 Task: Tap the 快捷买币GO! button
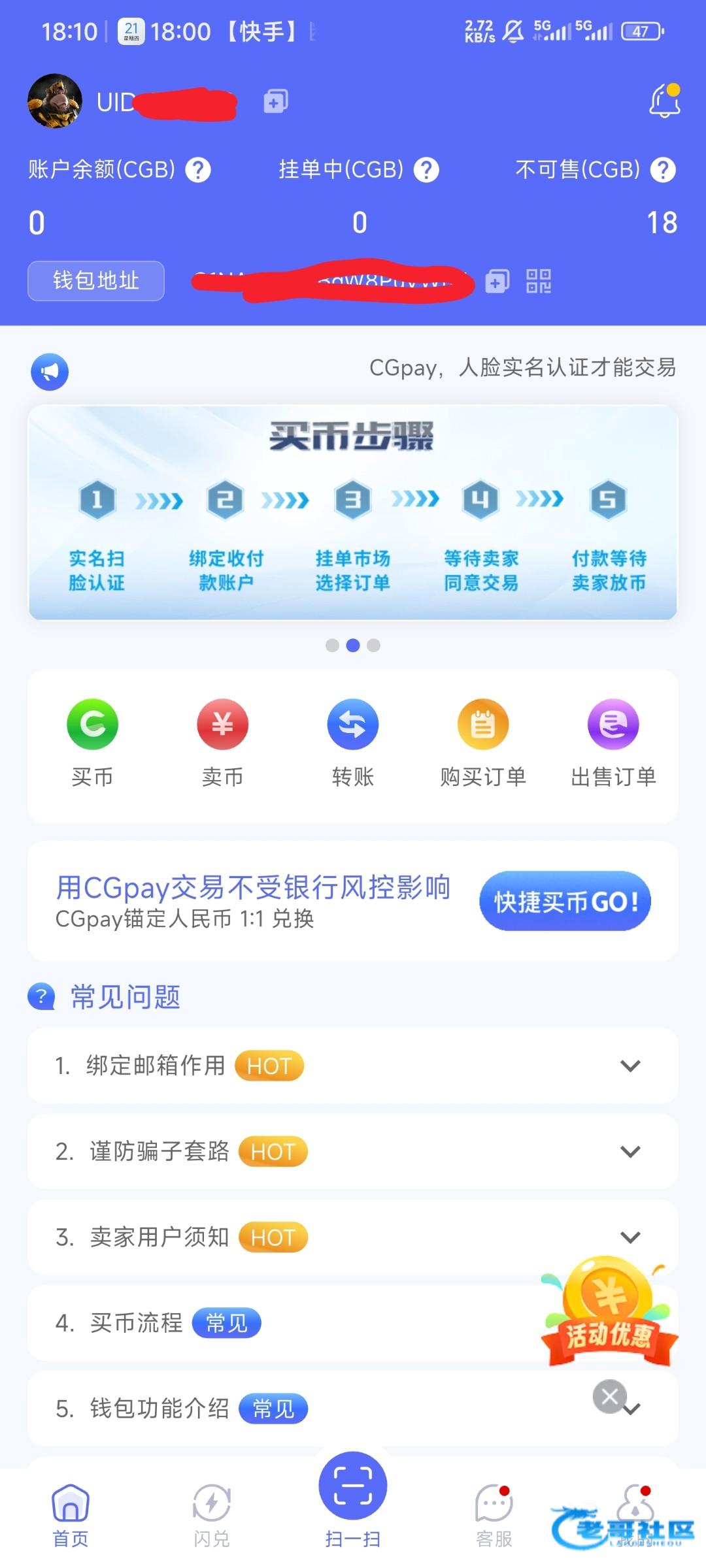point(565,902)
